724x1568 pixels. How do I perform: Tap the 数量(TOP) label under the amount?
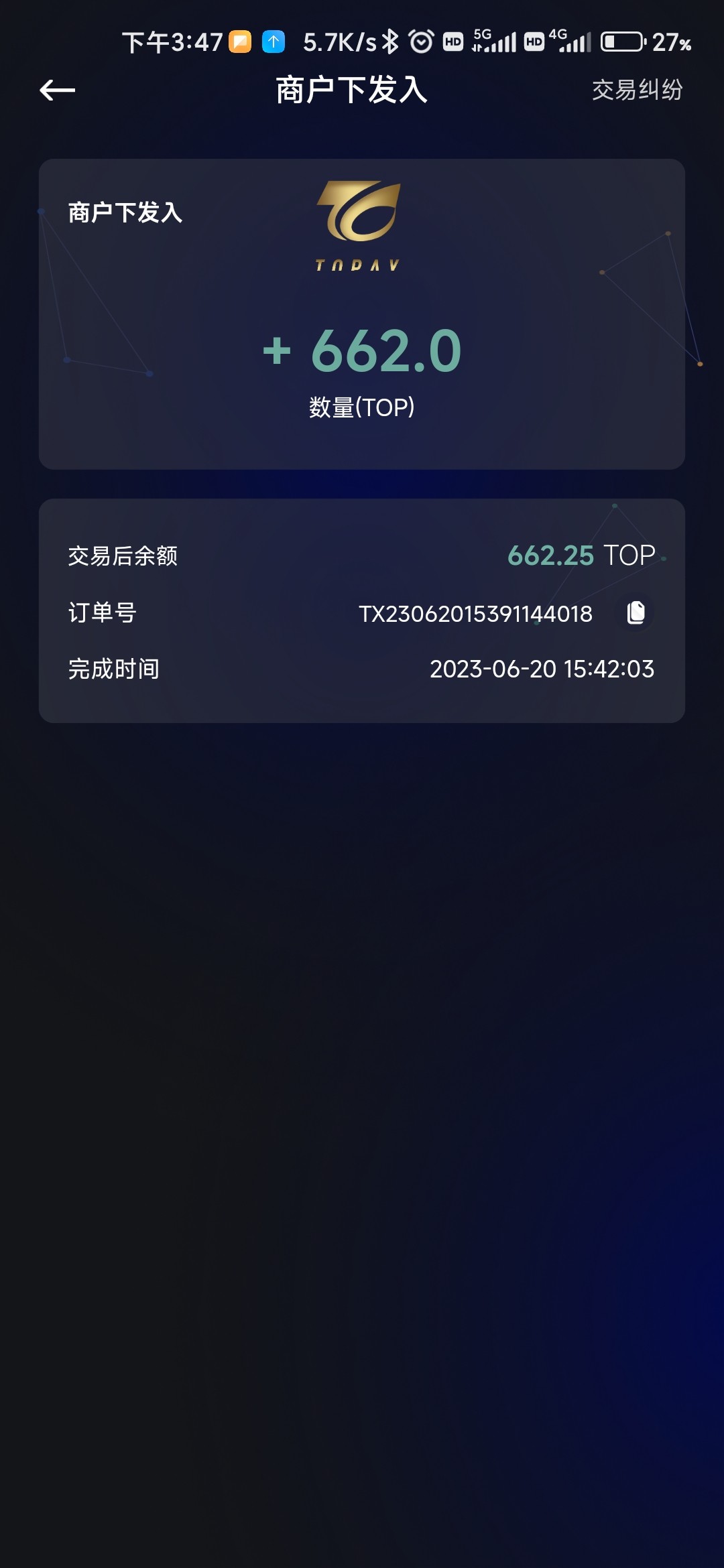(361, 406)
